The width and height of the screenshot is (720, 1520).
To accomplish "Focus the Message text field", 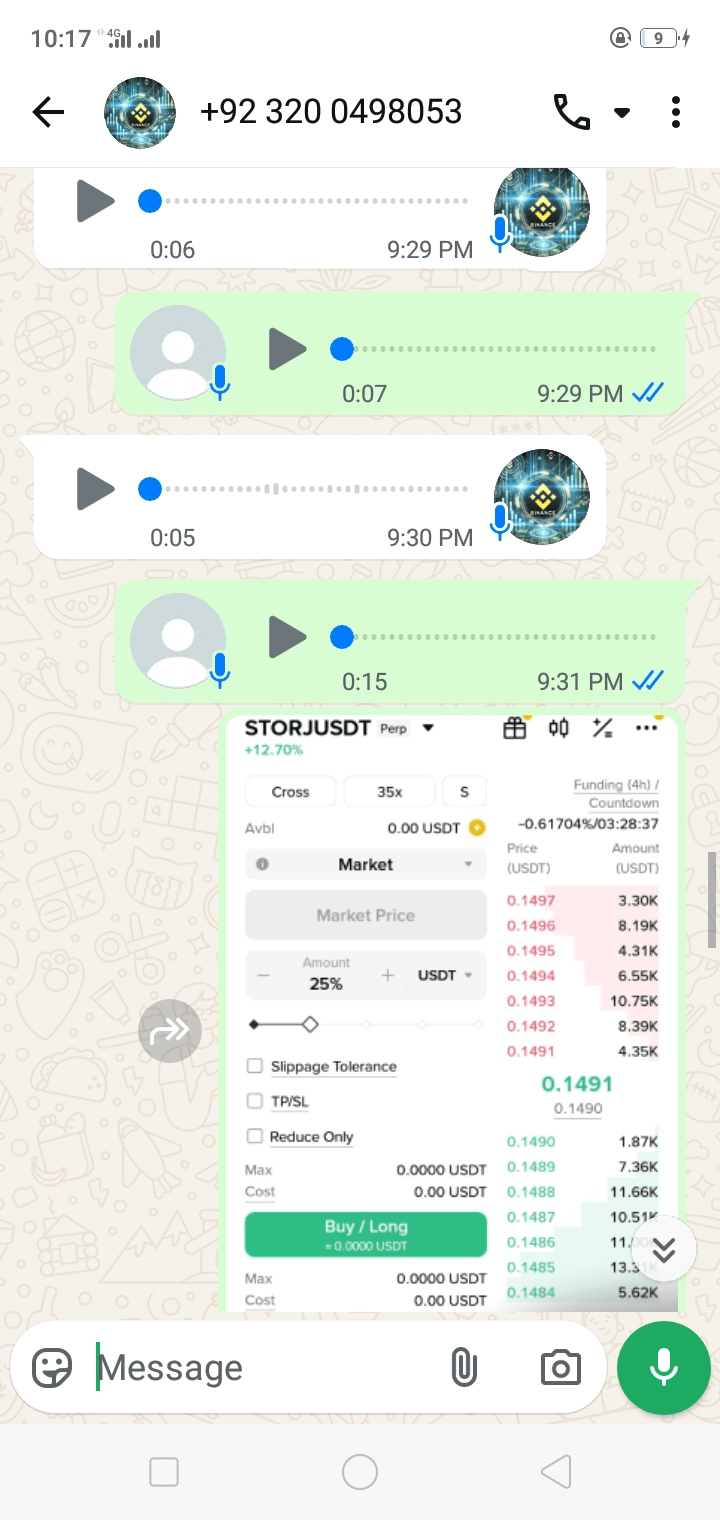I will coord(260,1367).
